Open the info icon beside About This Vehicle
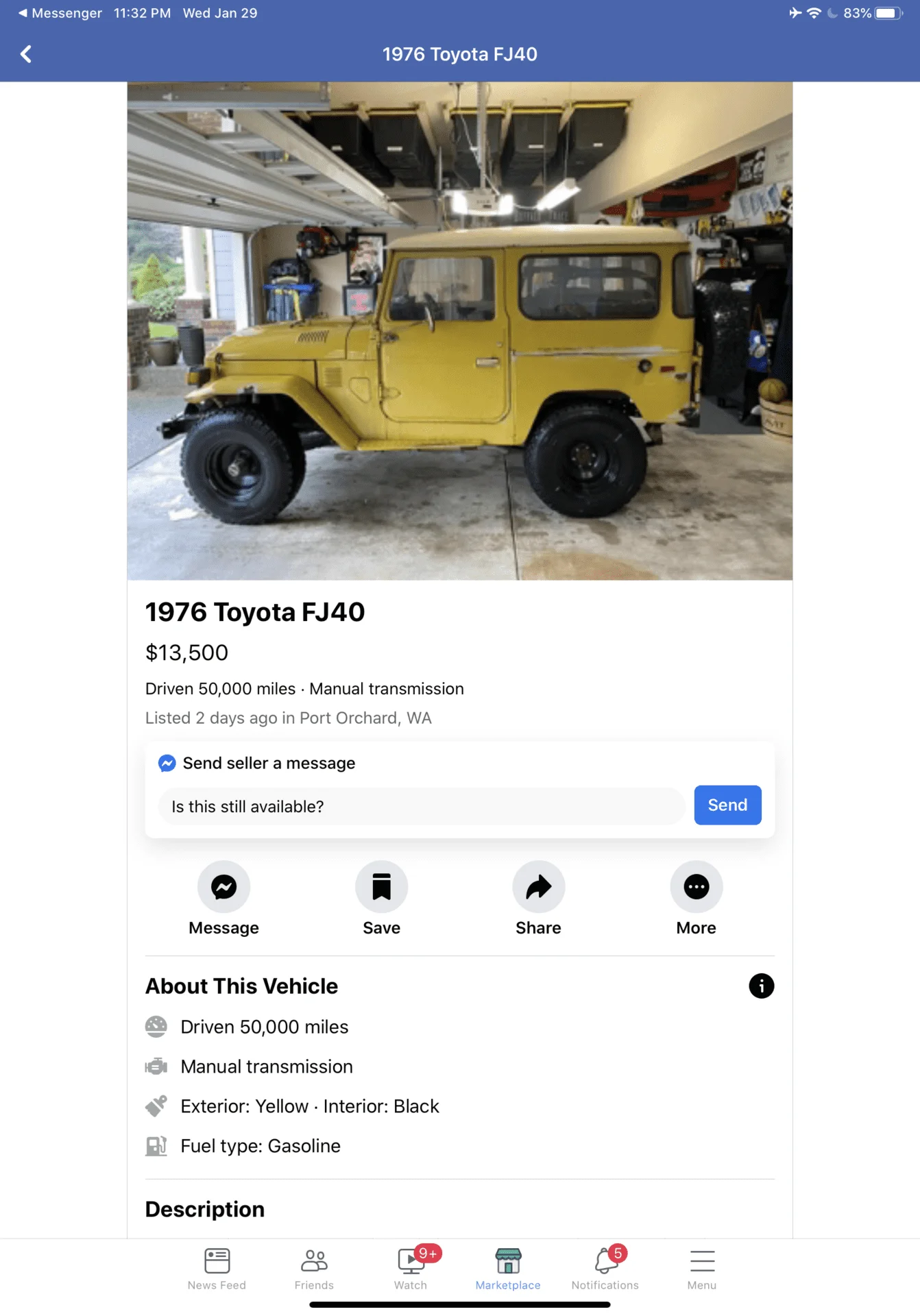 (x=761, y=986)
